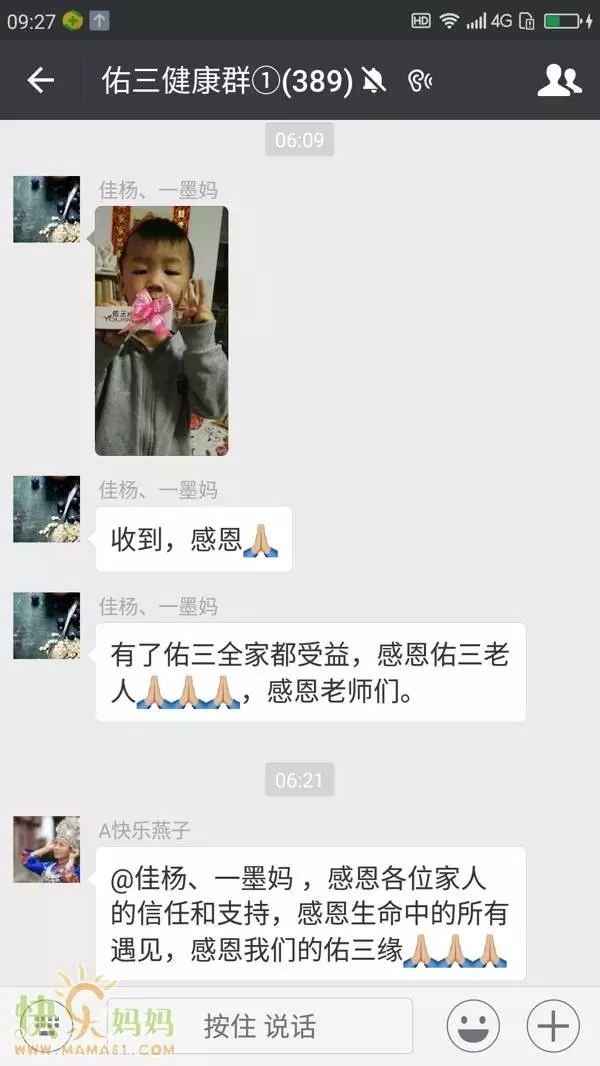Open the child photo sent in chat

pyautogui.click(x=162, y=330)
